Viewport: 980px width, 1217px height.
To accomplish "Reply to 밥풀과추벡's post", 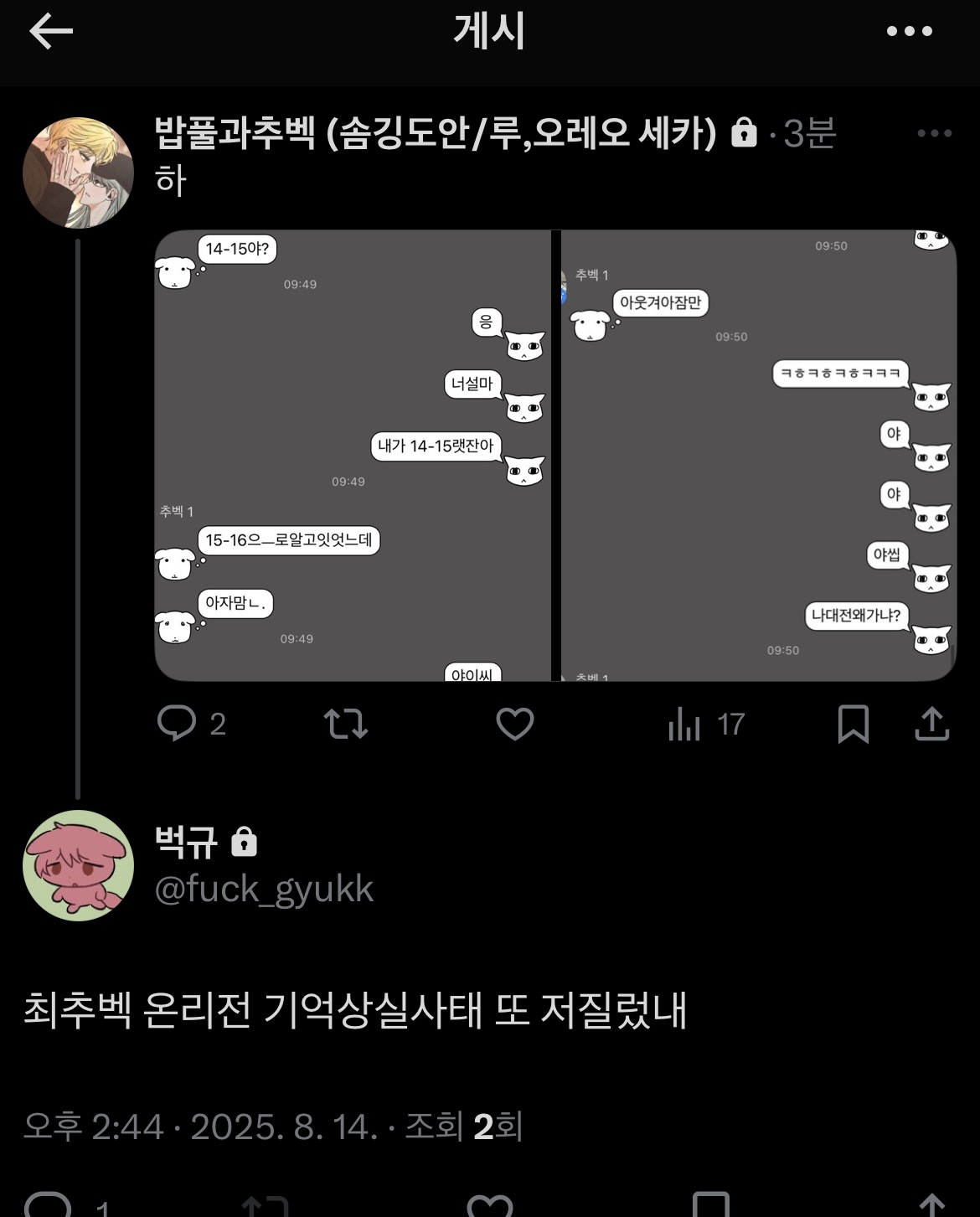I will click(178, 724).
